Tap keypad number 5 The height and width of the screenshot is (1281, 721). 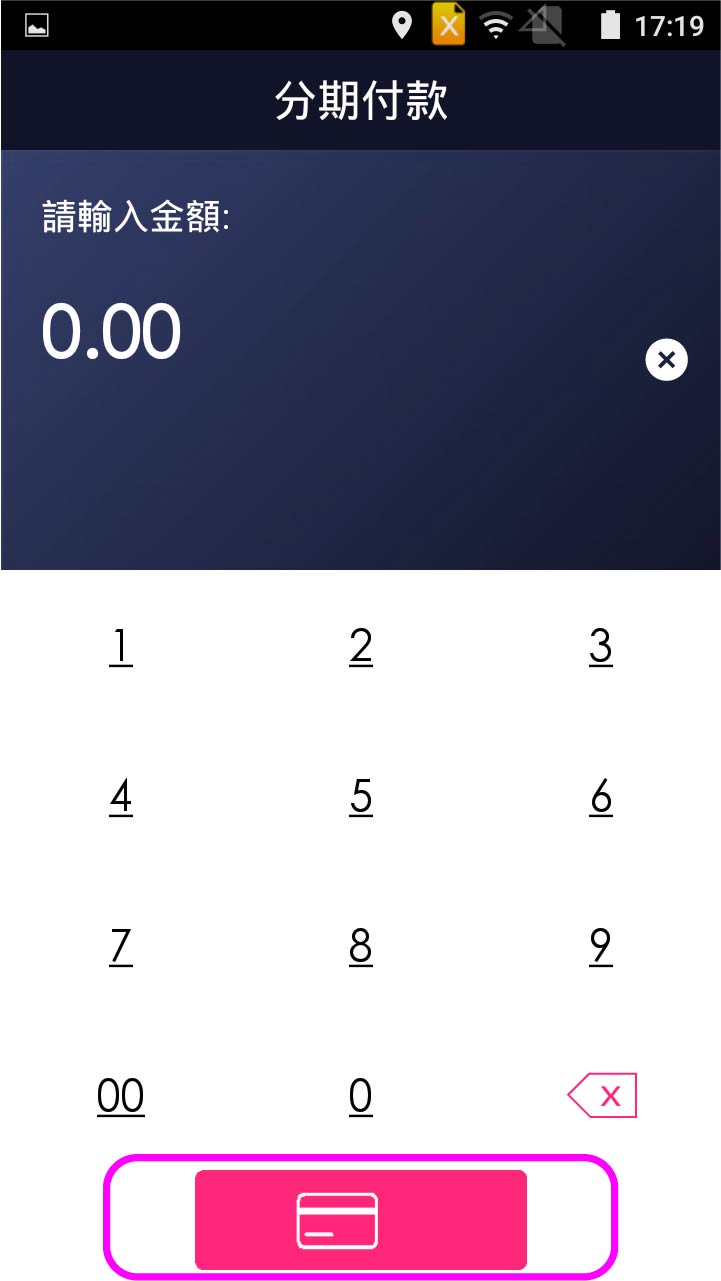pos(361,797)
